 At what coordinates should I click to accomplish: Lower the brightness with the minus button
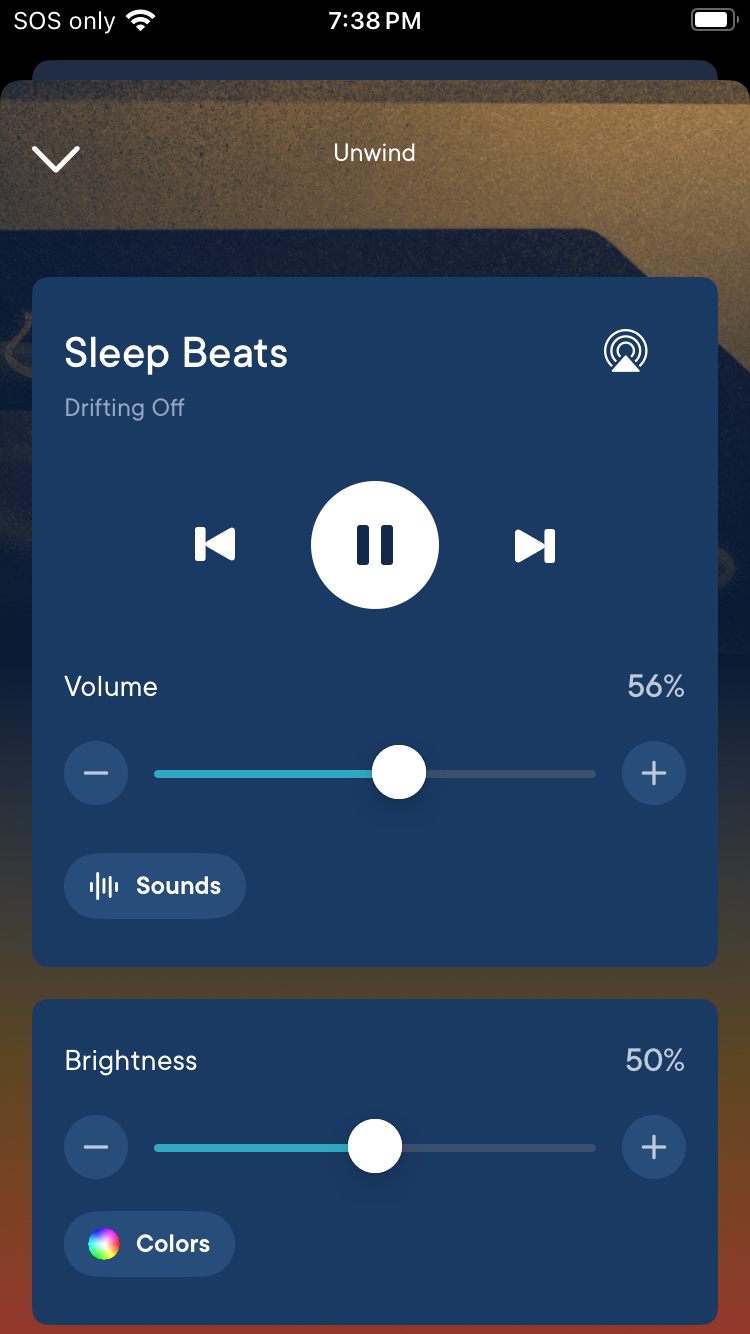point(96,1147)
